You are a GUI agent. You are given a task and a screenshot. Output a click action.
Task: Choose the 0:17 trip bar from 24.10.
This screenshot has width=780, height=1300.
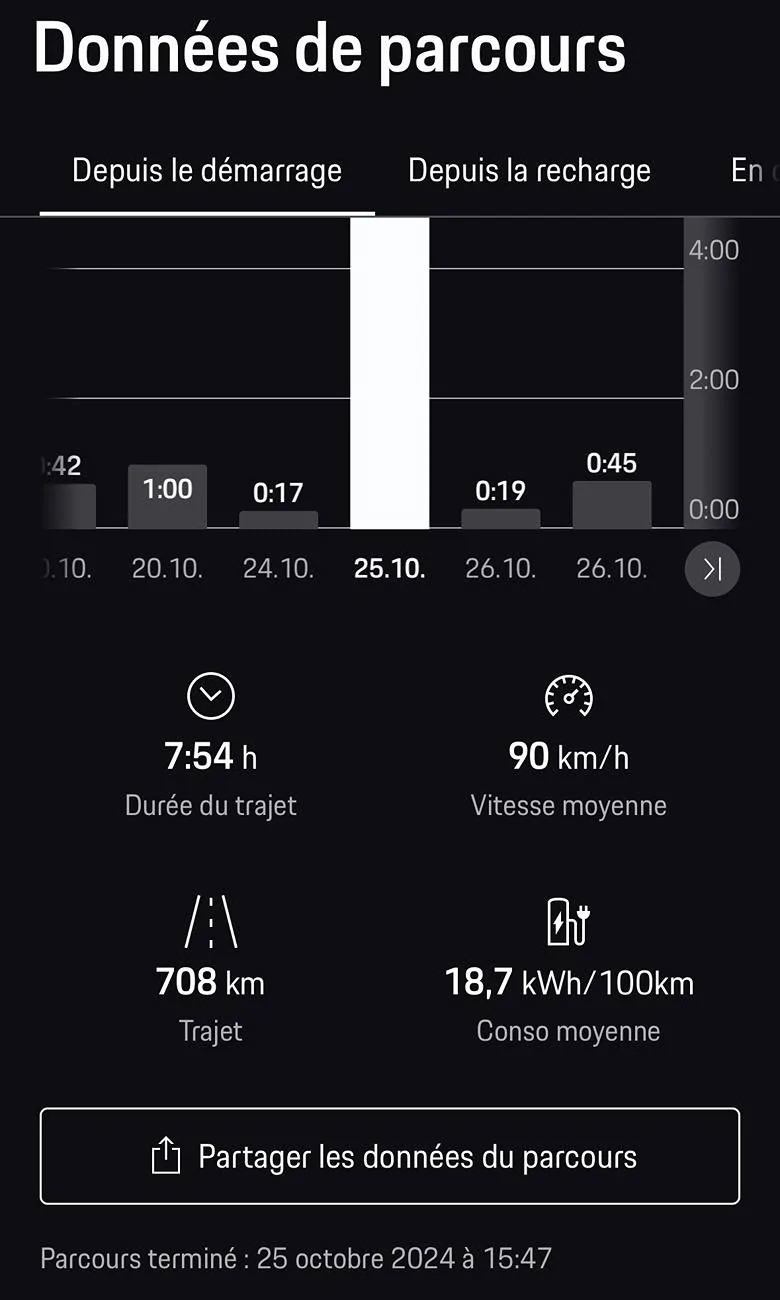[x=278, y=519]
